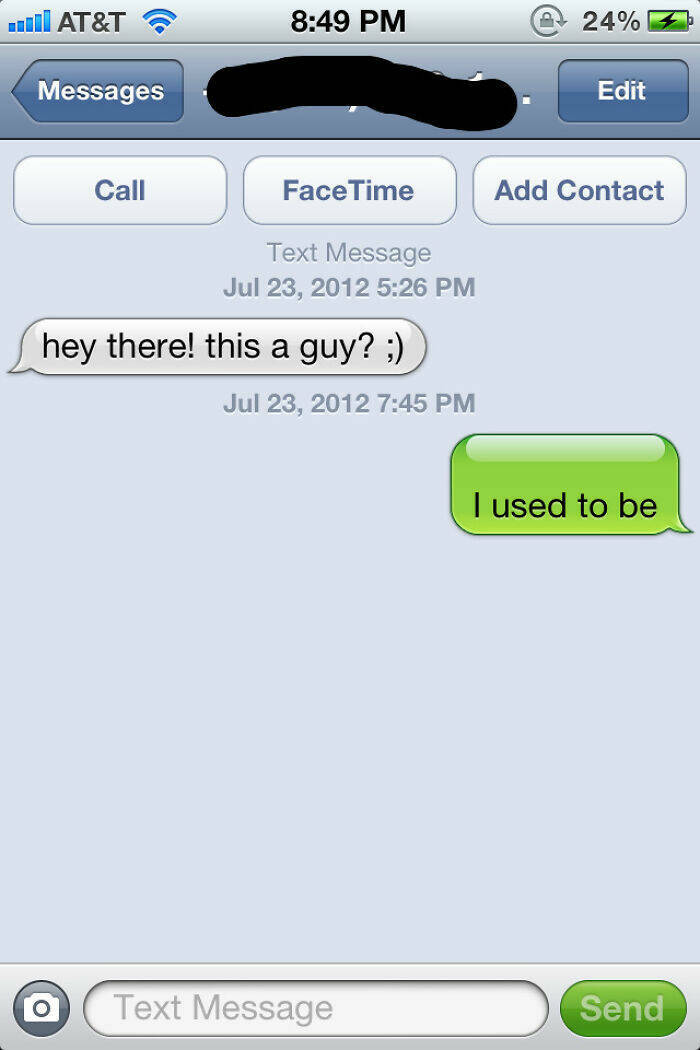Call this number
Screen dimensions: 700x1050
point(120,190)
